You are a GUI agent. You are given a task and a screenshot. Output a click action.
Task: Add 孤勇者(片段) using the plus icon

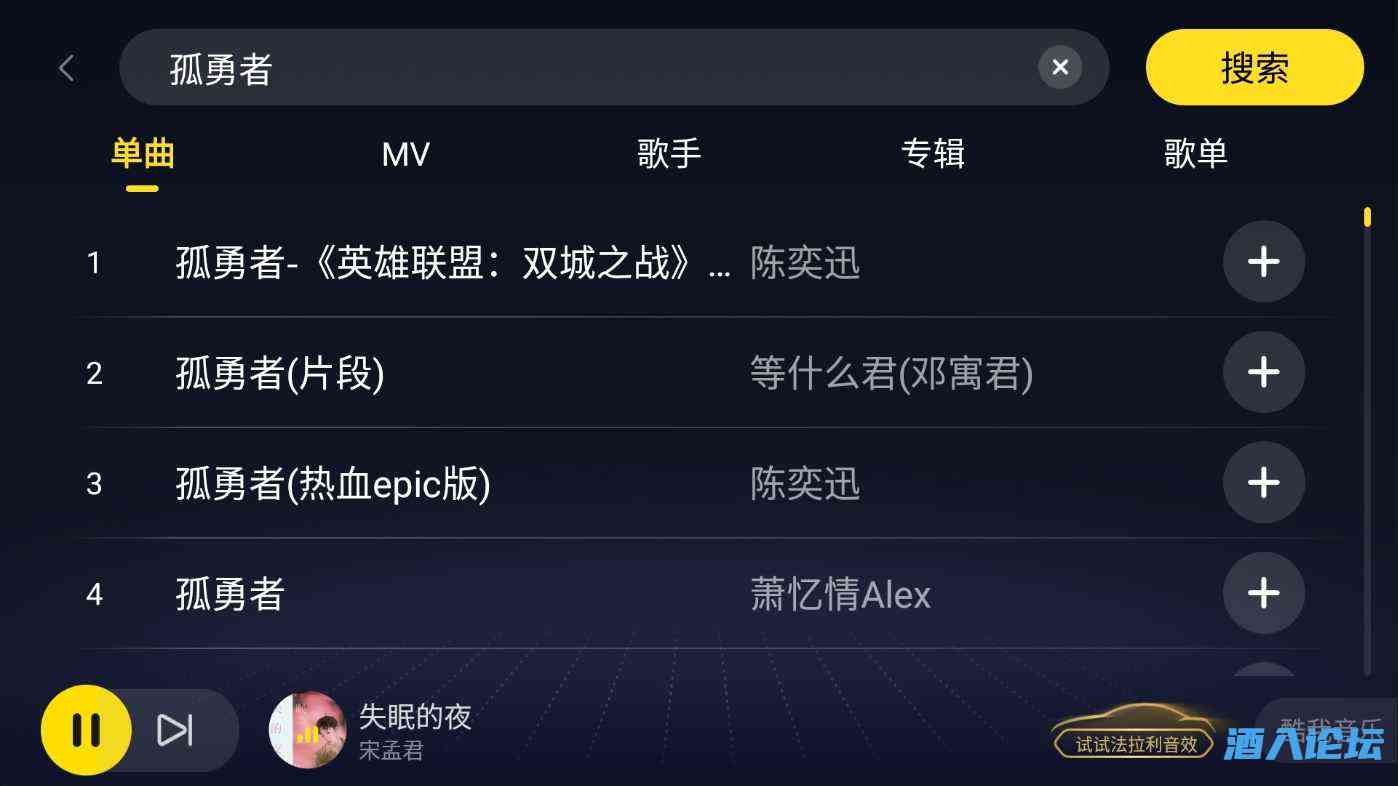pos(1263,372)
